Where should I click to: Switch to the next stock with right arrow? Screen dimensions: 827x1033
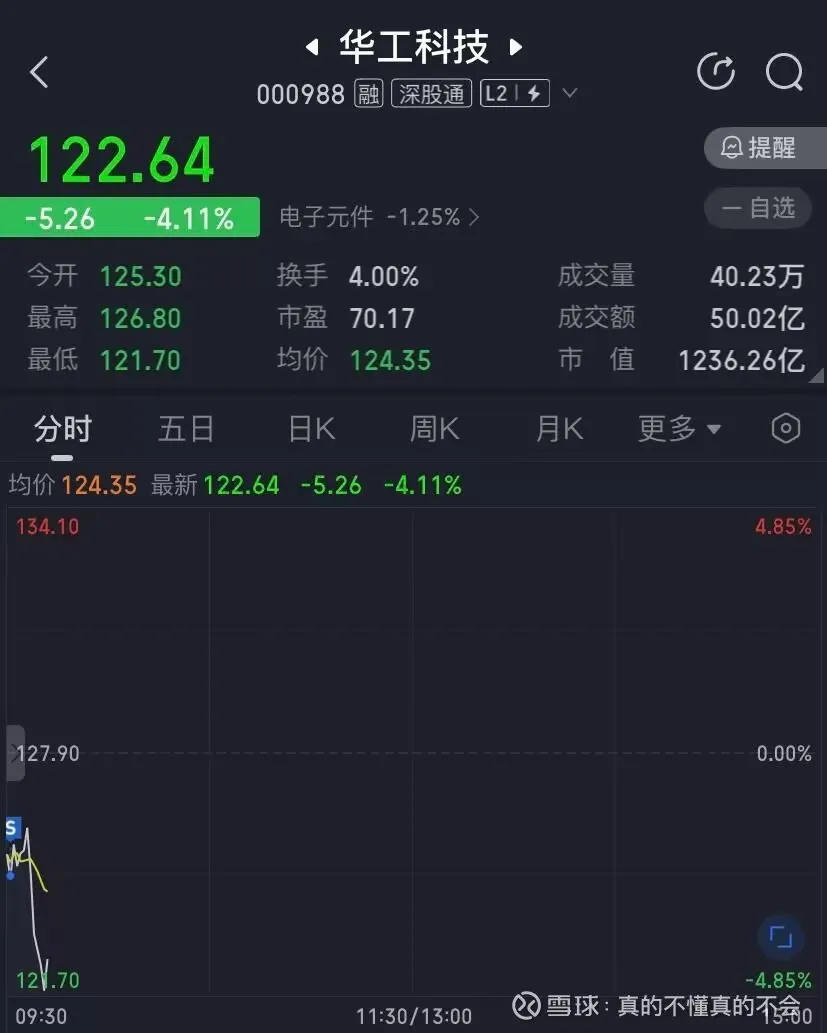(x=516, y=46)
